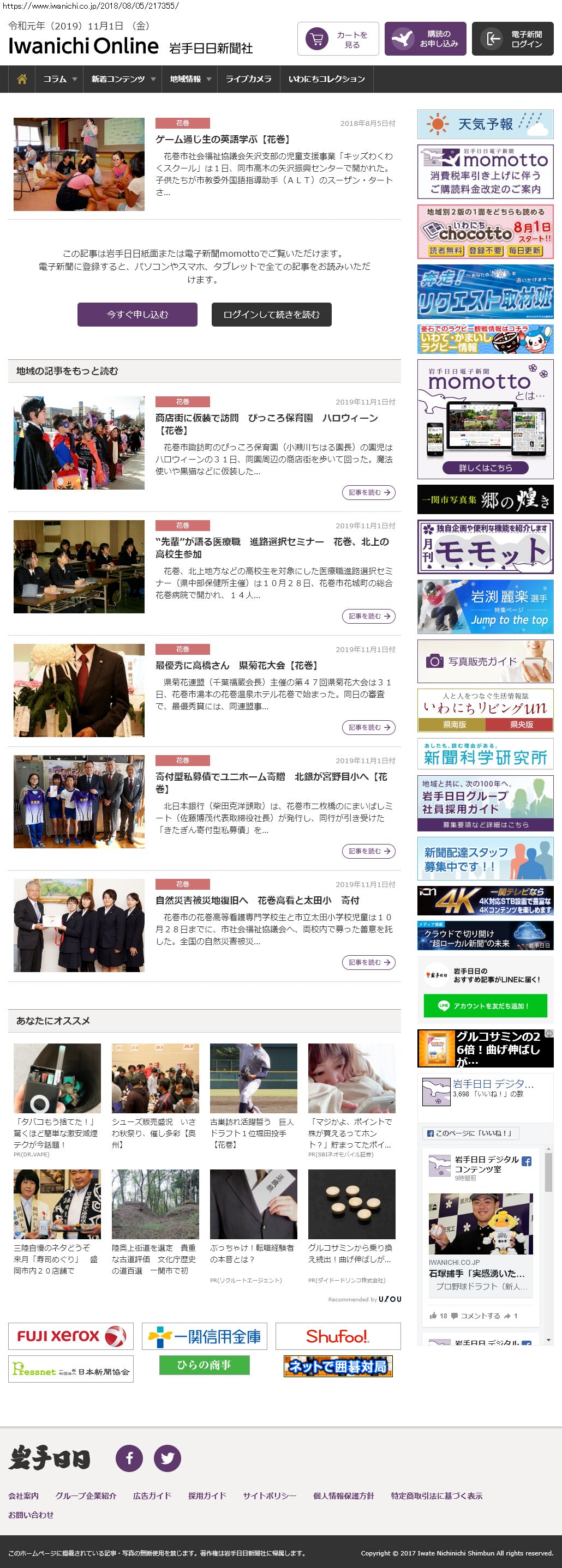562x1568 pixels.
Task: Open the Twitter icon in footer
Action: pyautogui.click(x=168, y=1458)
